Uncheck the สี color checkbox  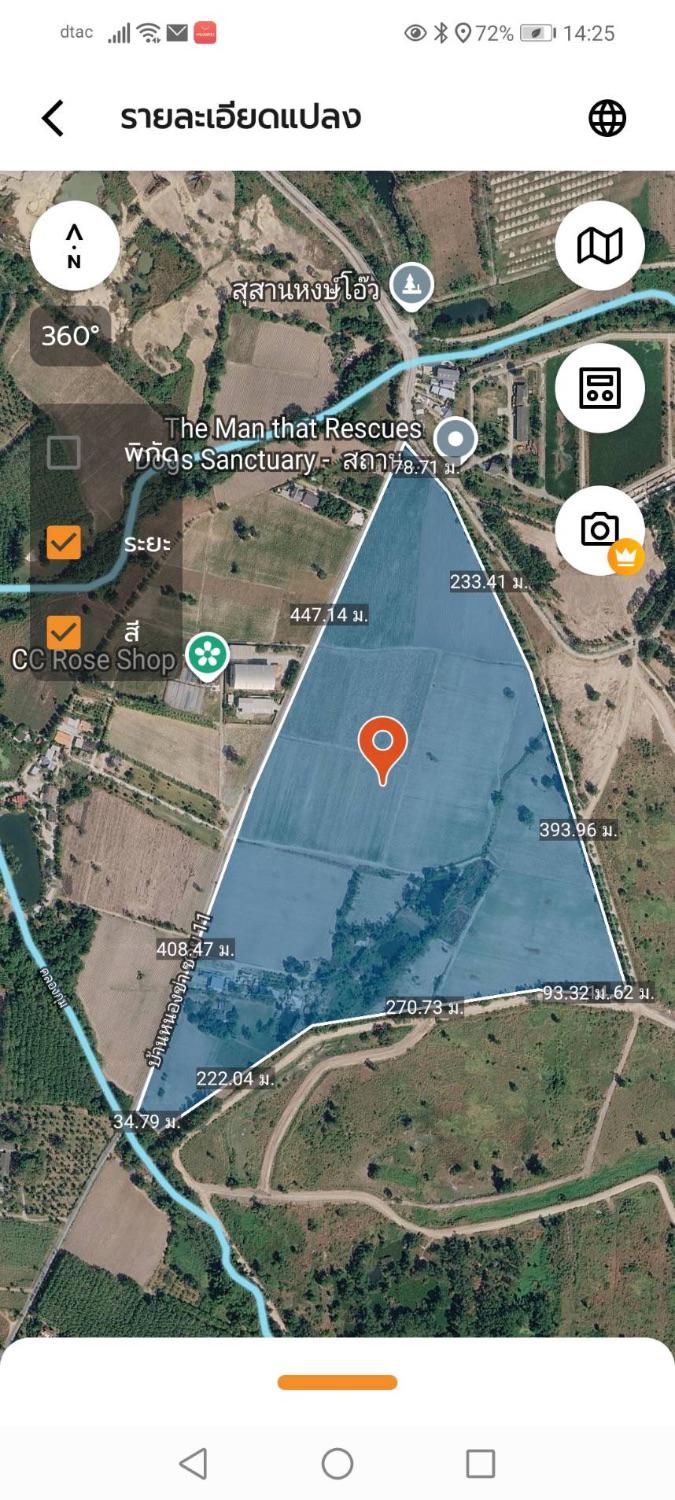[x=64, y=632]
